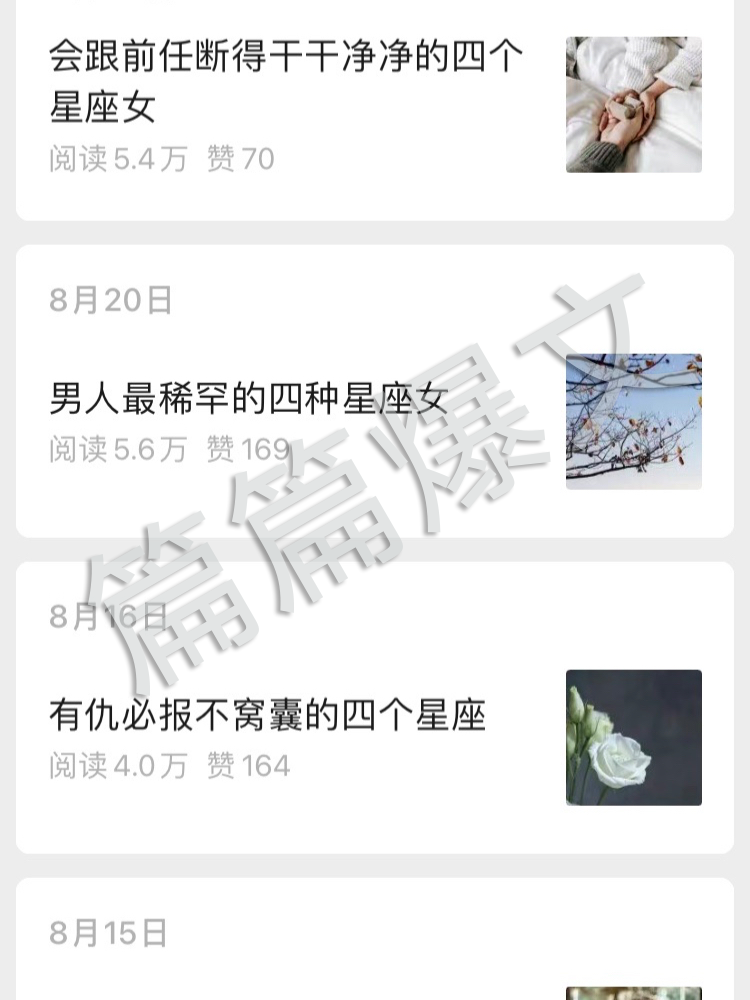
Task: Click the 阅读4.0万 read count
Action: pyautogui.click(x=118, y=766)
